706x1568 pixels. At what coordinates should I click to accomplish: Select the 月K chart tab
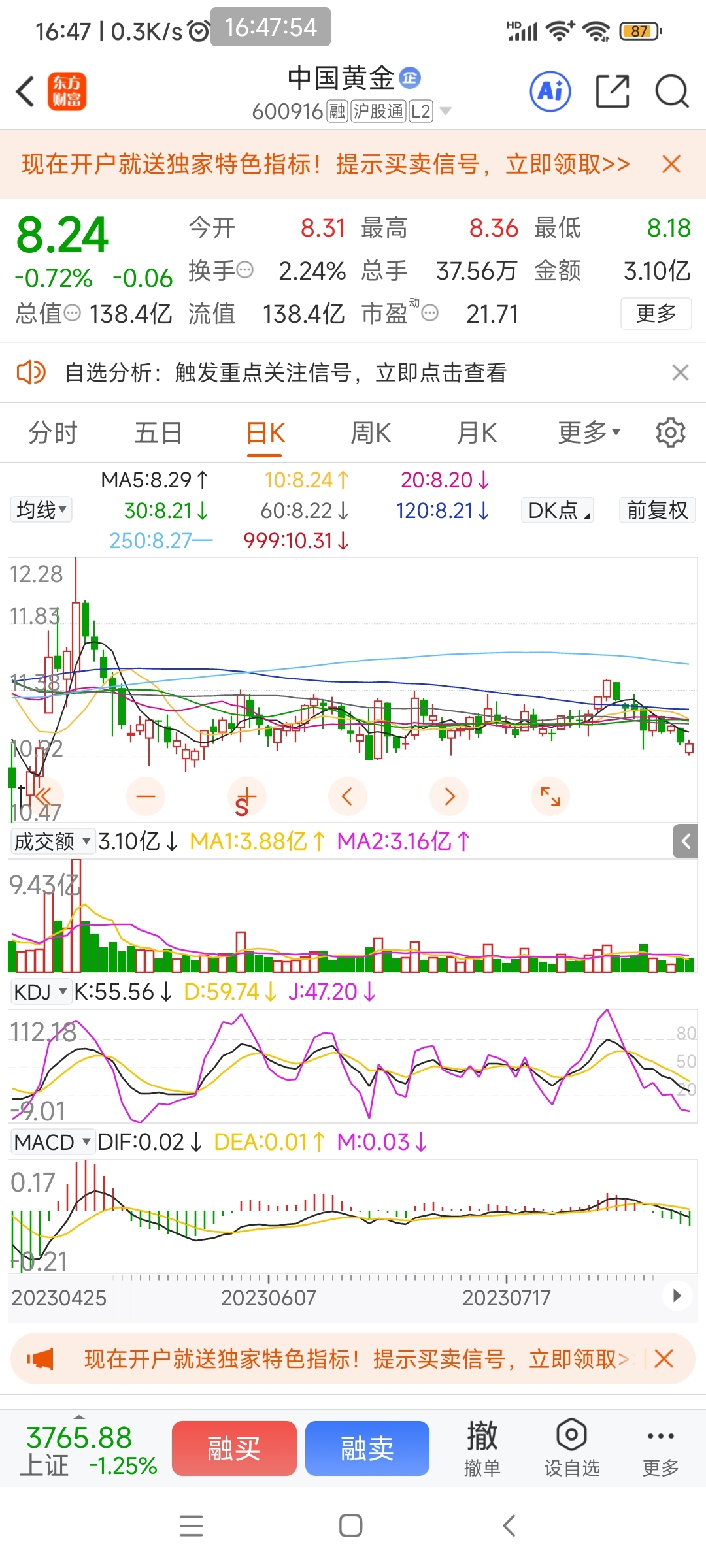coord(477,433)
